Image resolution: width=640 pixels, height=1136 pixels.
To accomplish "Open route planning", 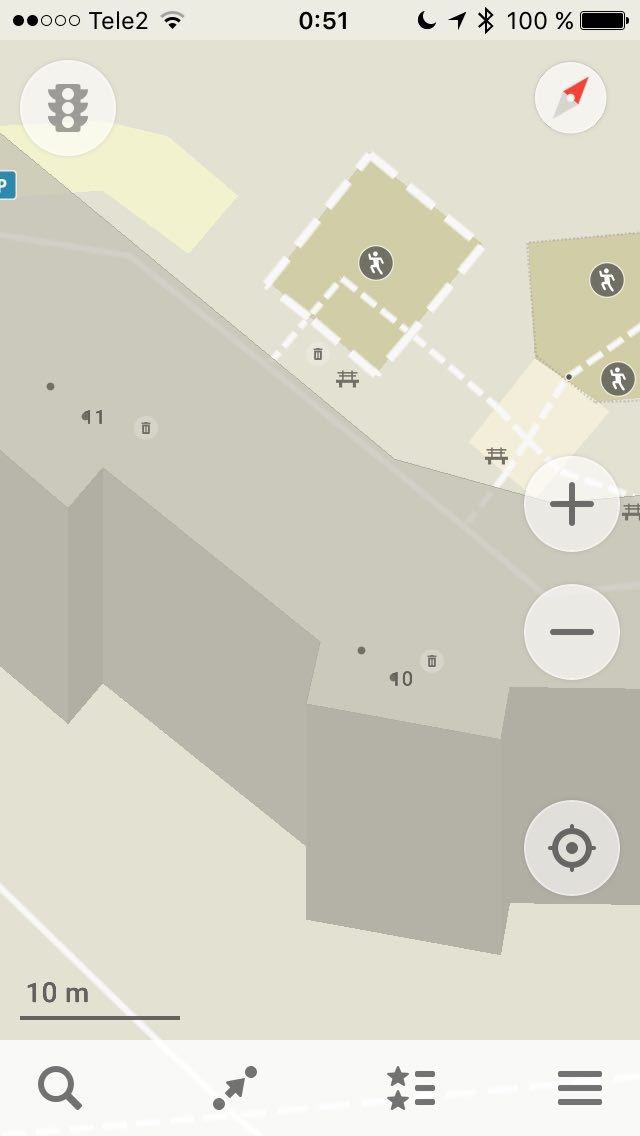I will 235,1087.
